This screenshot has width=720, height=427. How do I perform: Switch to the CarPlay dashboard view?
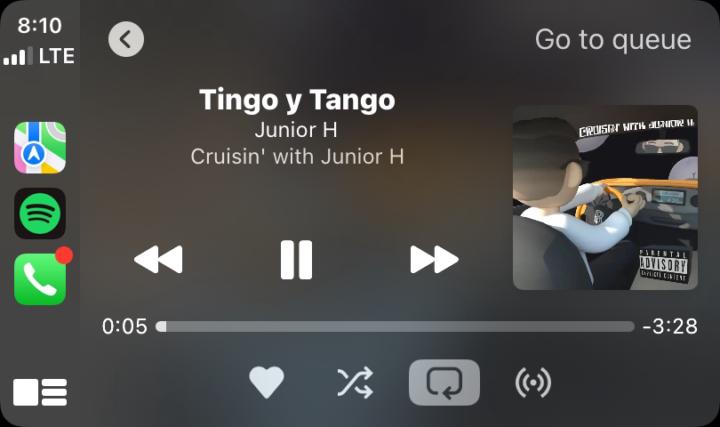(x=40, y=392)
